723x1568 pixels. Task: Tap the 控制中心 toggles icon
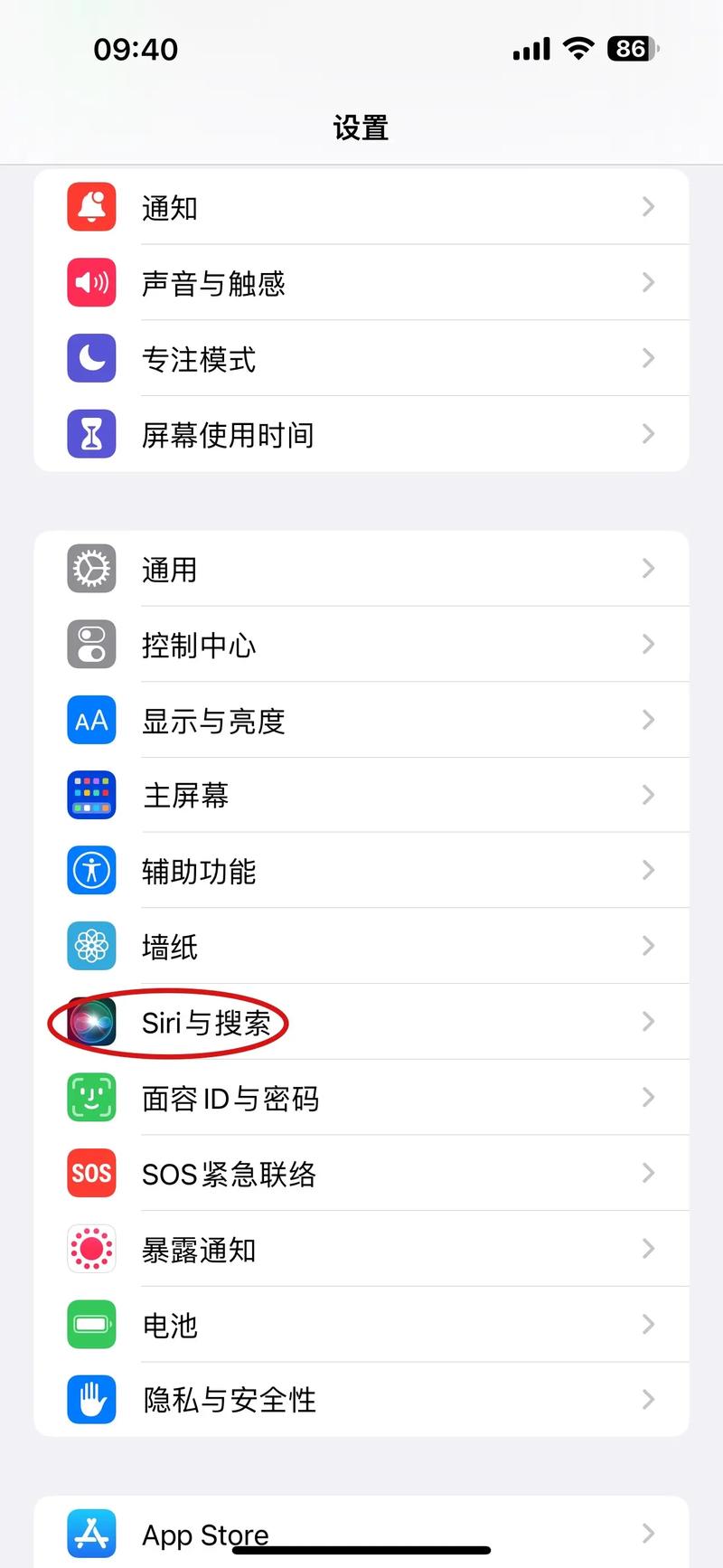tap(90, 644)
